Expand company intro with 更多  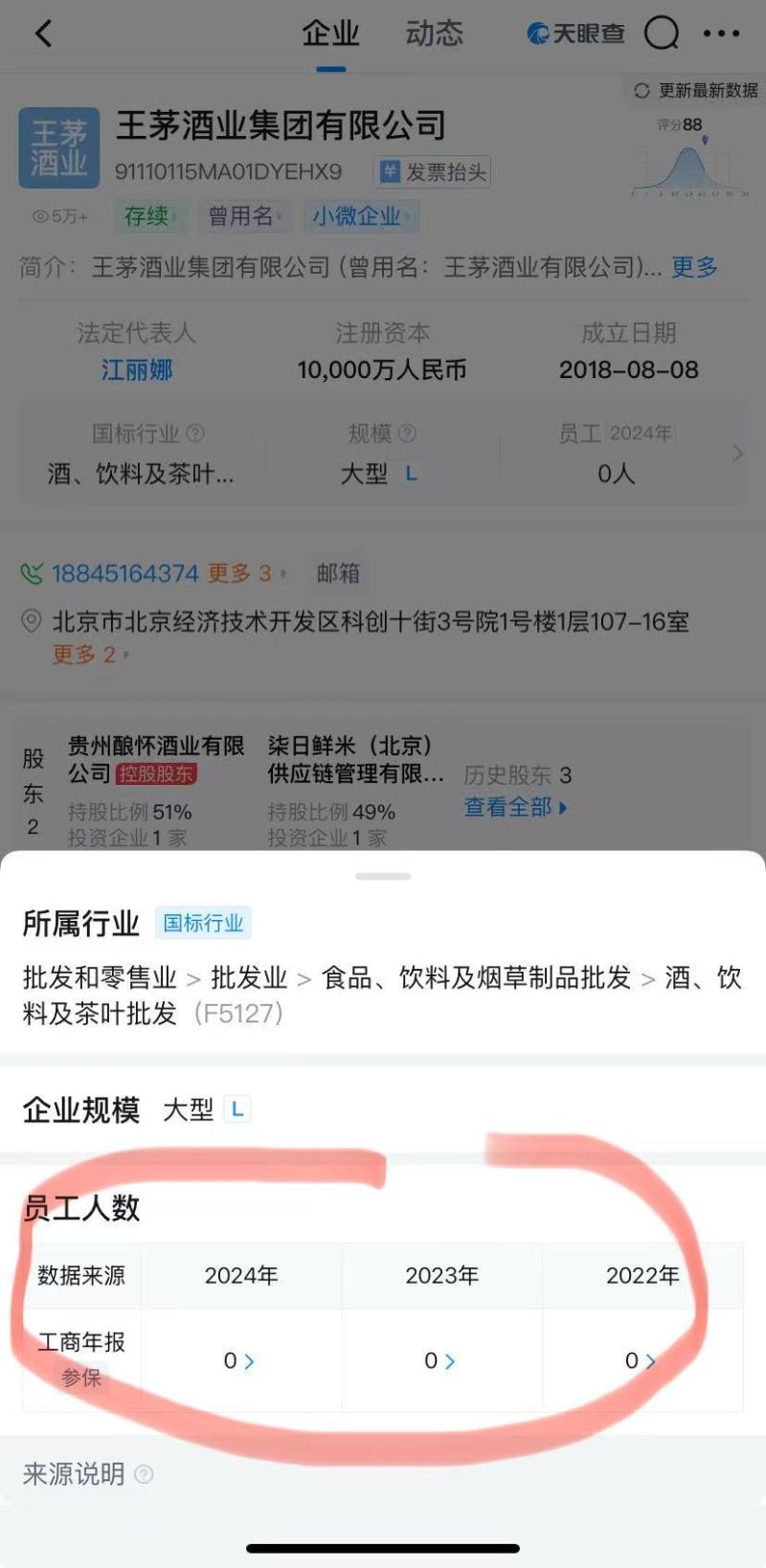click(694, 267)
